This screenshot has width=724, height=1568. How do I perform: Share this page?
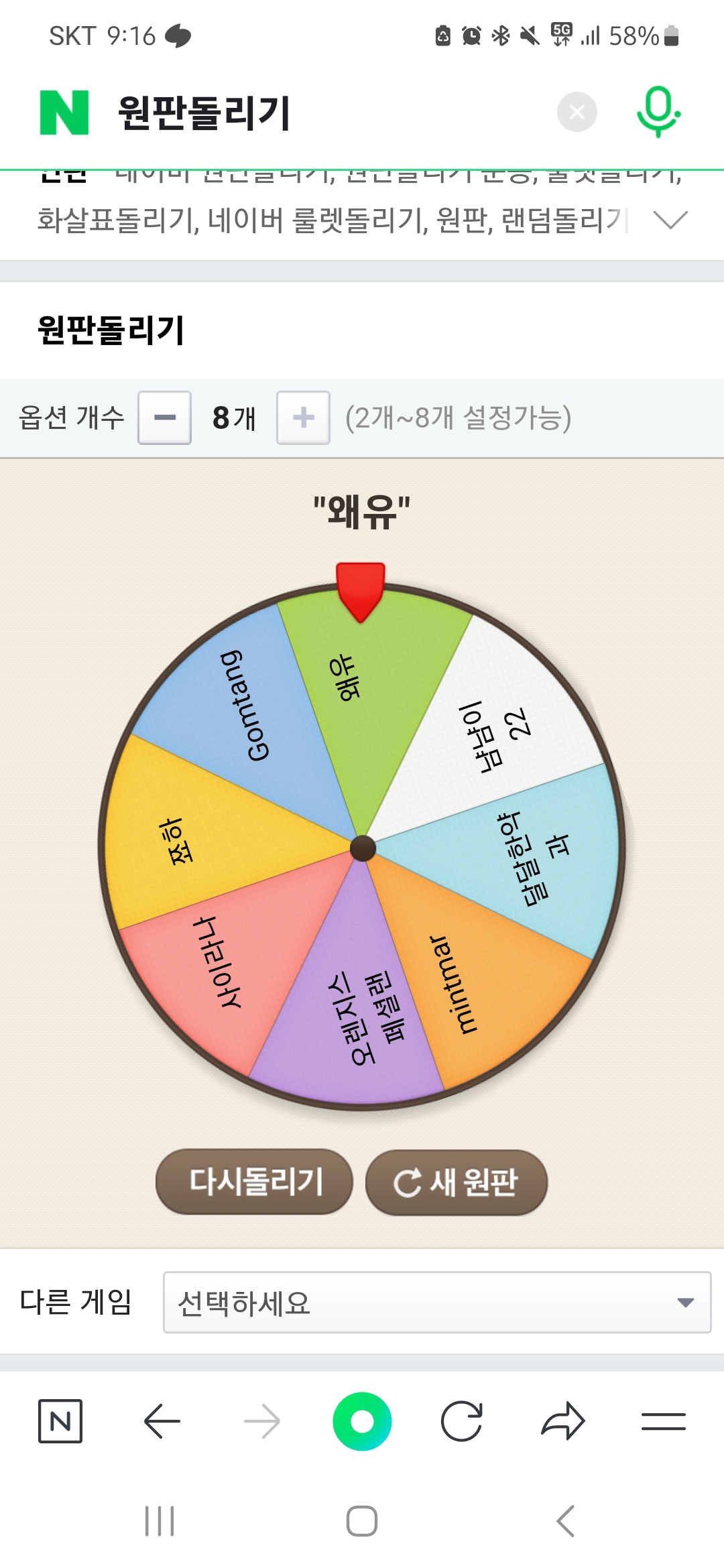point(563,1421)
